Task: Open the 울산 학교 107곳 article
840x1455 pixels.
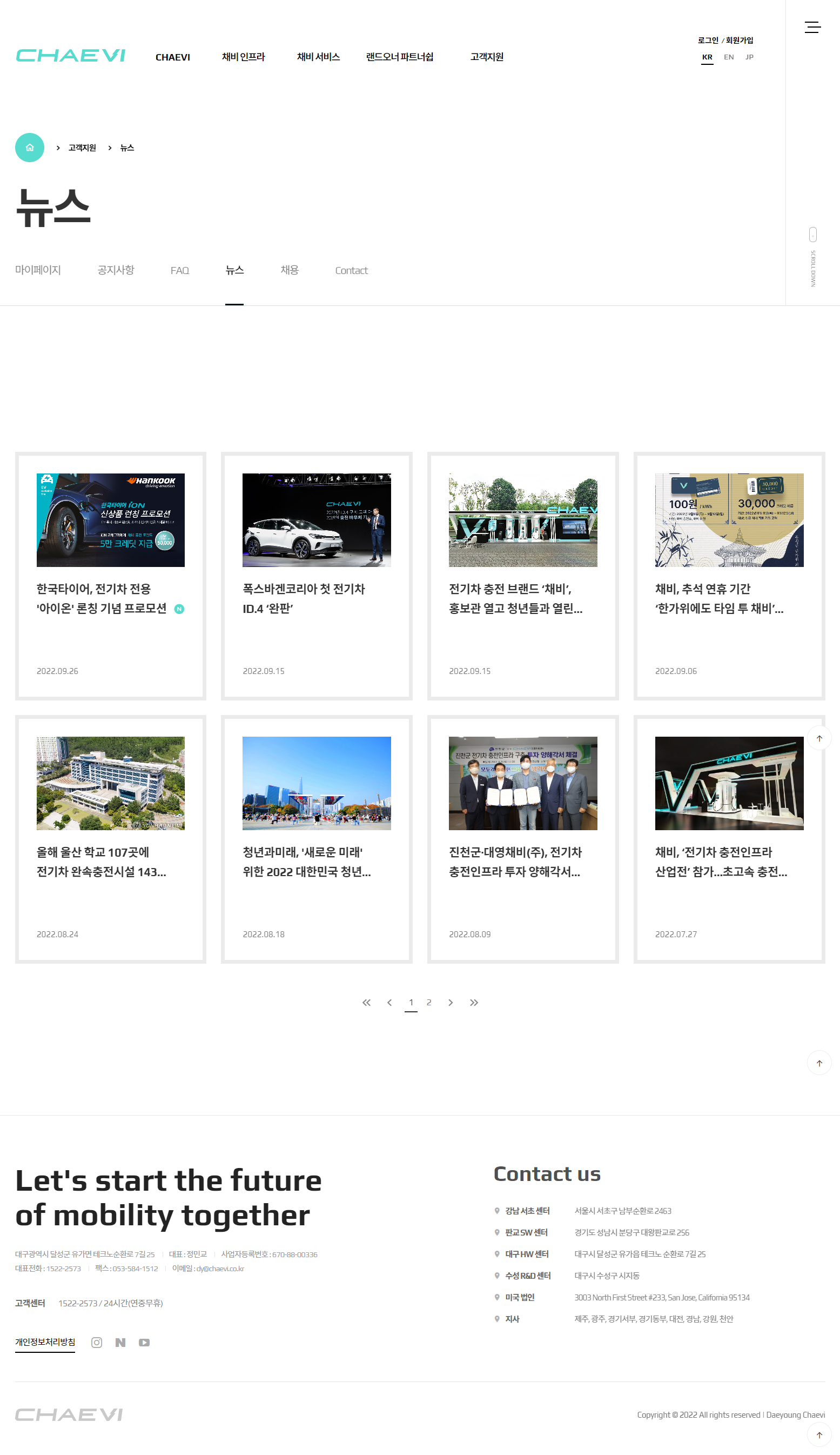Action: point(111,839)
